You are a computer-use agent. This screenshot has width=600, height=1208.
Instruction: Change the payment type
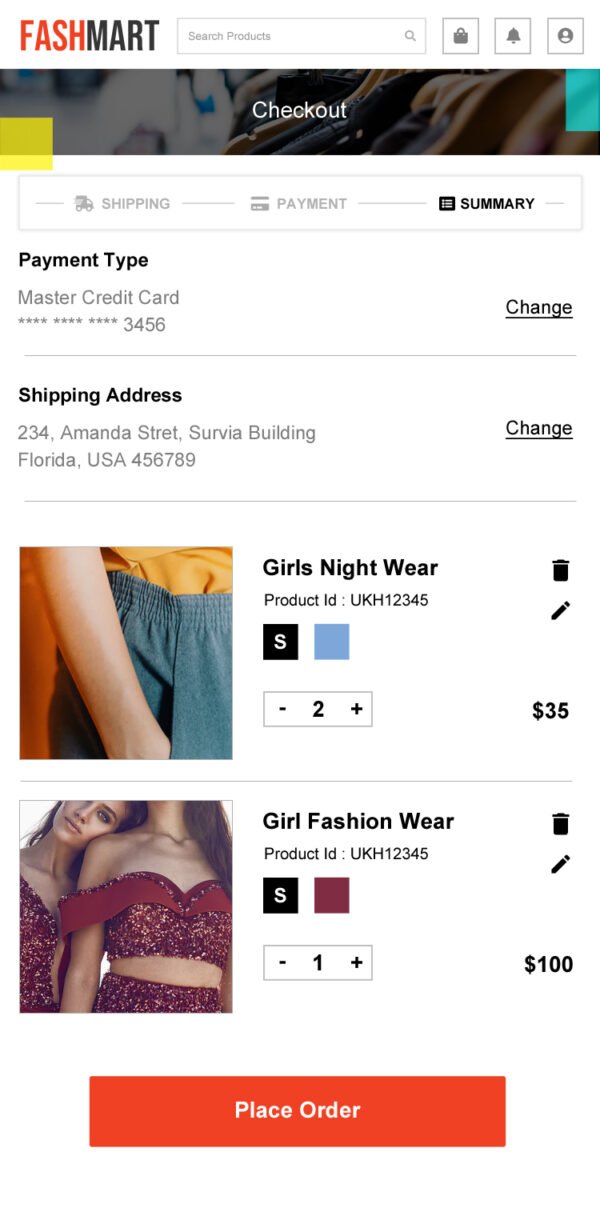coord(538,308)
